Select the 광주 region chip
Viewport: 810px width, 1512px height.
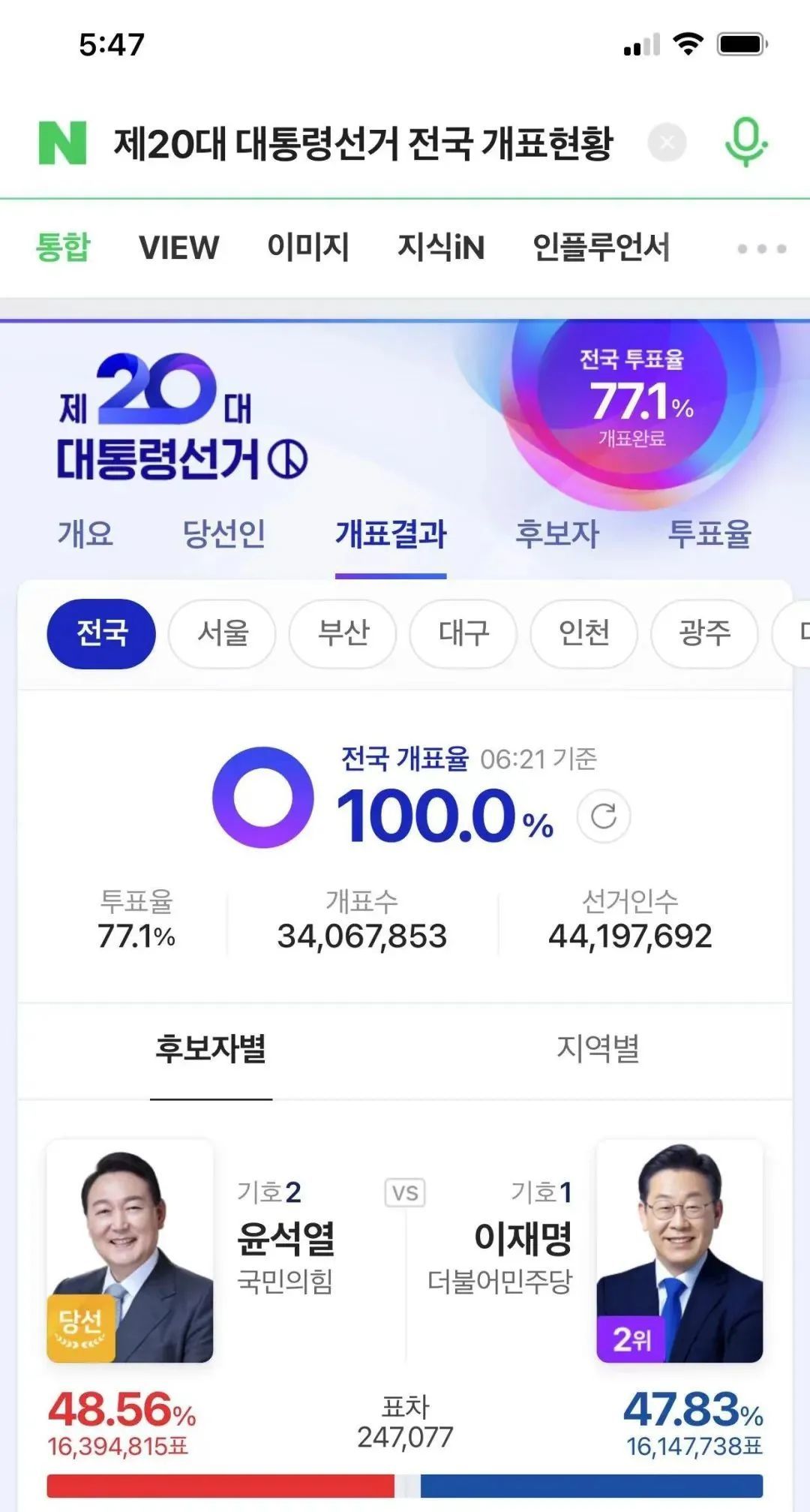pyautogui.click(x=704, y=633)
